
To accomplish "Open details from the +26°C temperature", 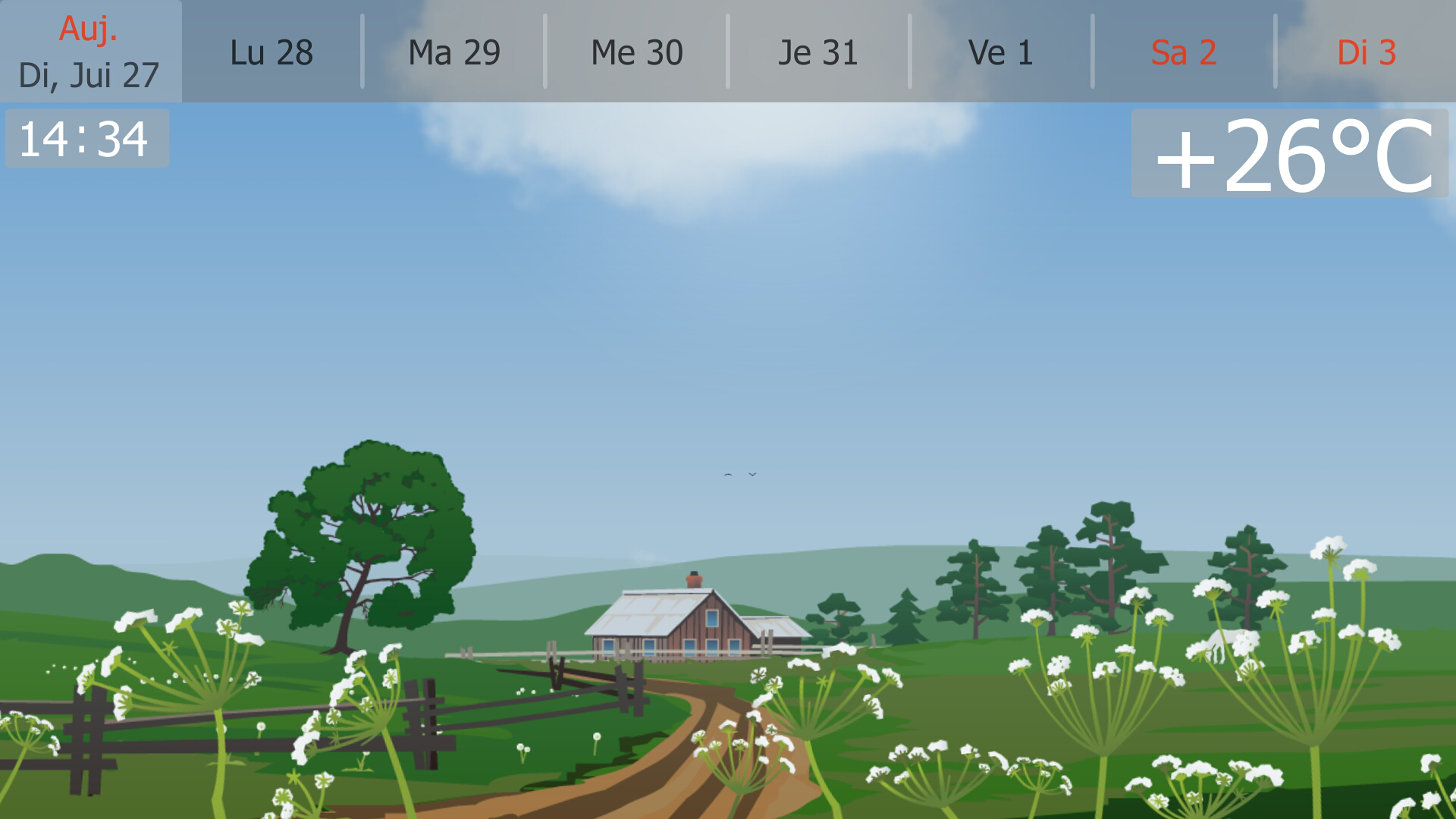I will click(x=1289, y=154).
